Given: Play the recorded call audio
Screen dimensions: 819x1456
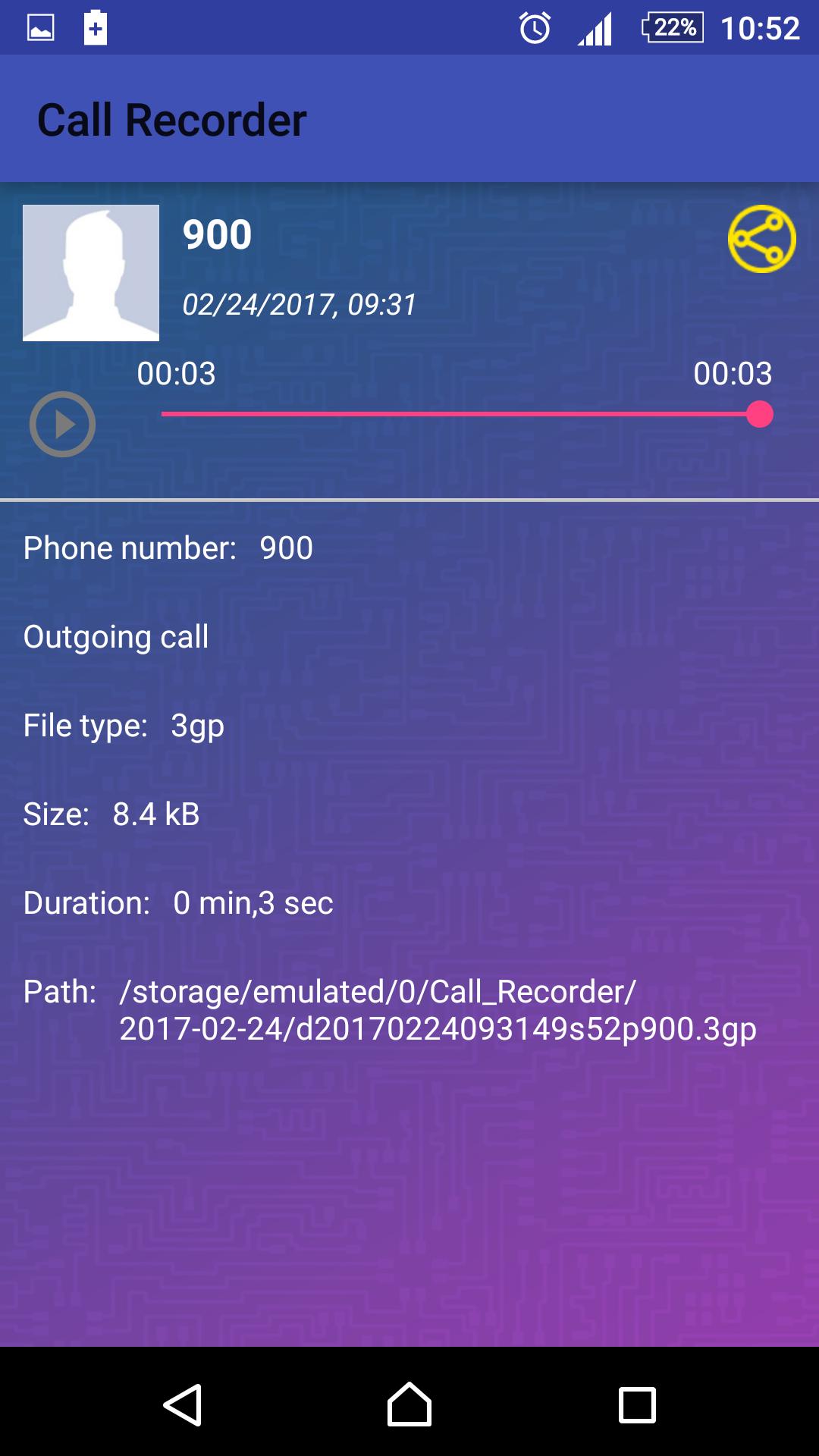Looking at the screenshot, I should tap(62, 424).
